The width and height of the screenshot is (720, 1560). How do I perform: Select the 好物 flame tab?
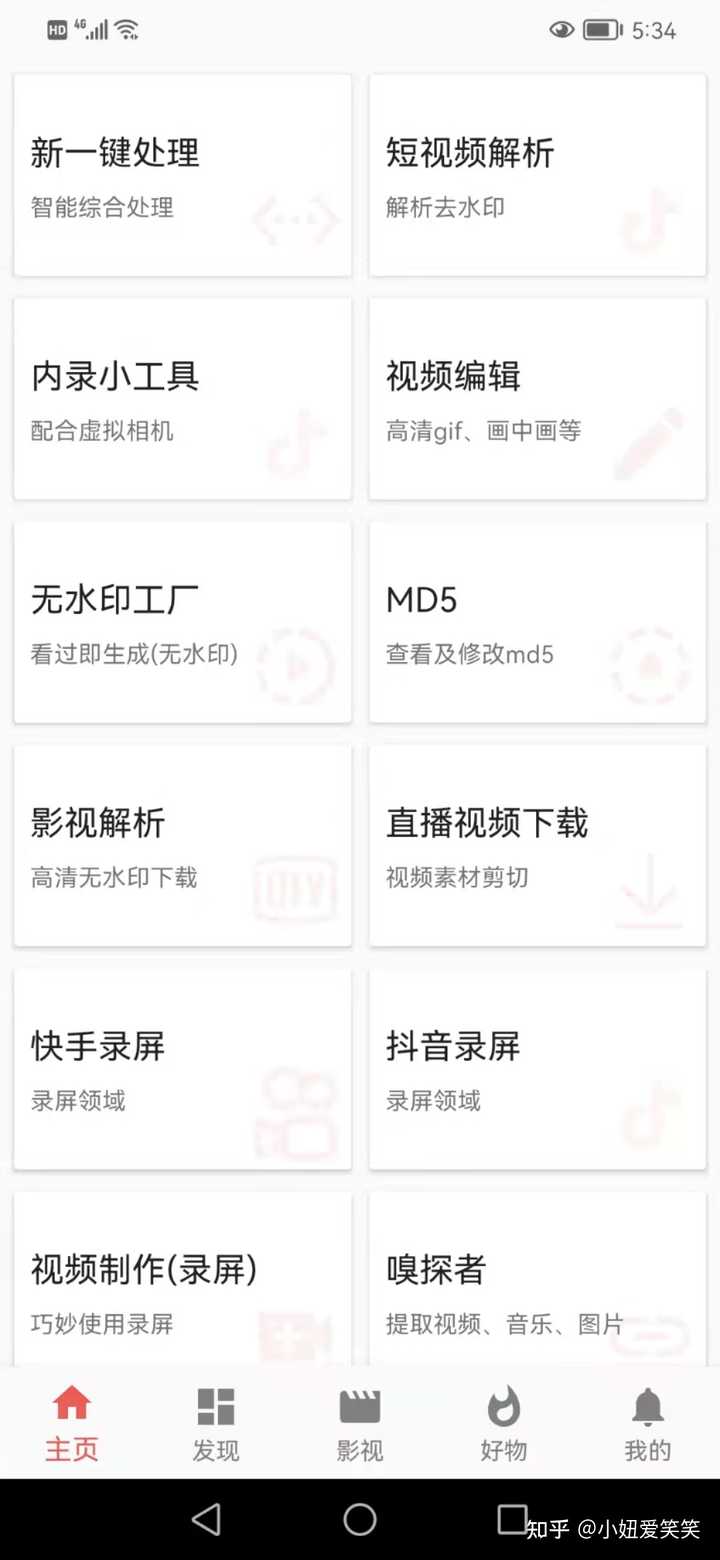(x=503, y=1420)
